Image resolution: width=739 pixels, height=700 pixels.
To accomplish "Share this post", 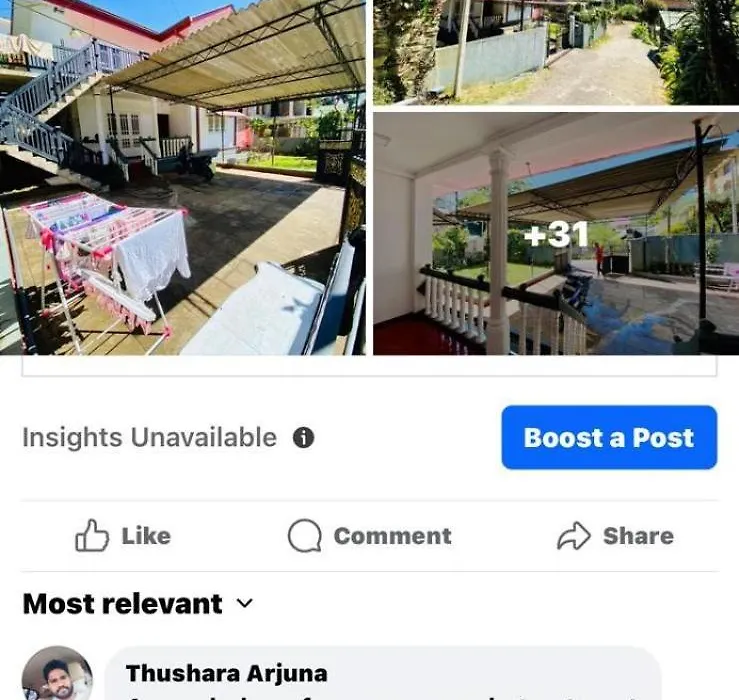I will [x=614, y=536].
